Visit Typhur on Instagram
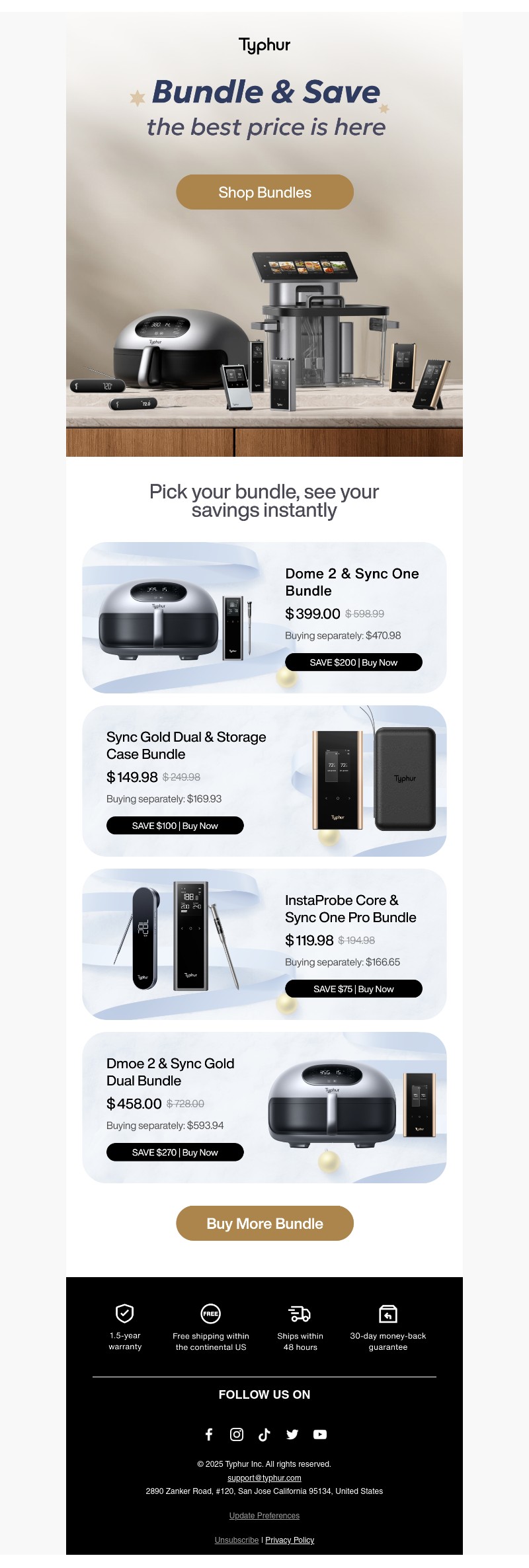Screen dimensions: 529x1568 (237, 1434)
